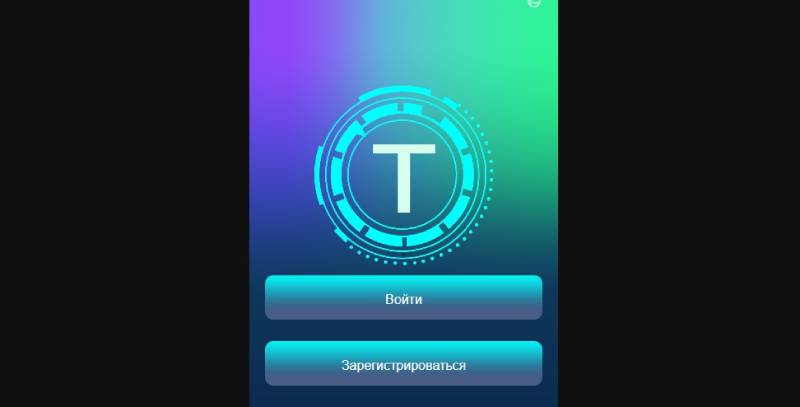This screenshot has height=407, width=800.
Task: Open the language globe icon
Action: [x=533, y=3]
